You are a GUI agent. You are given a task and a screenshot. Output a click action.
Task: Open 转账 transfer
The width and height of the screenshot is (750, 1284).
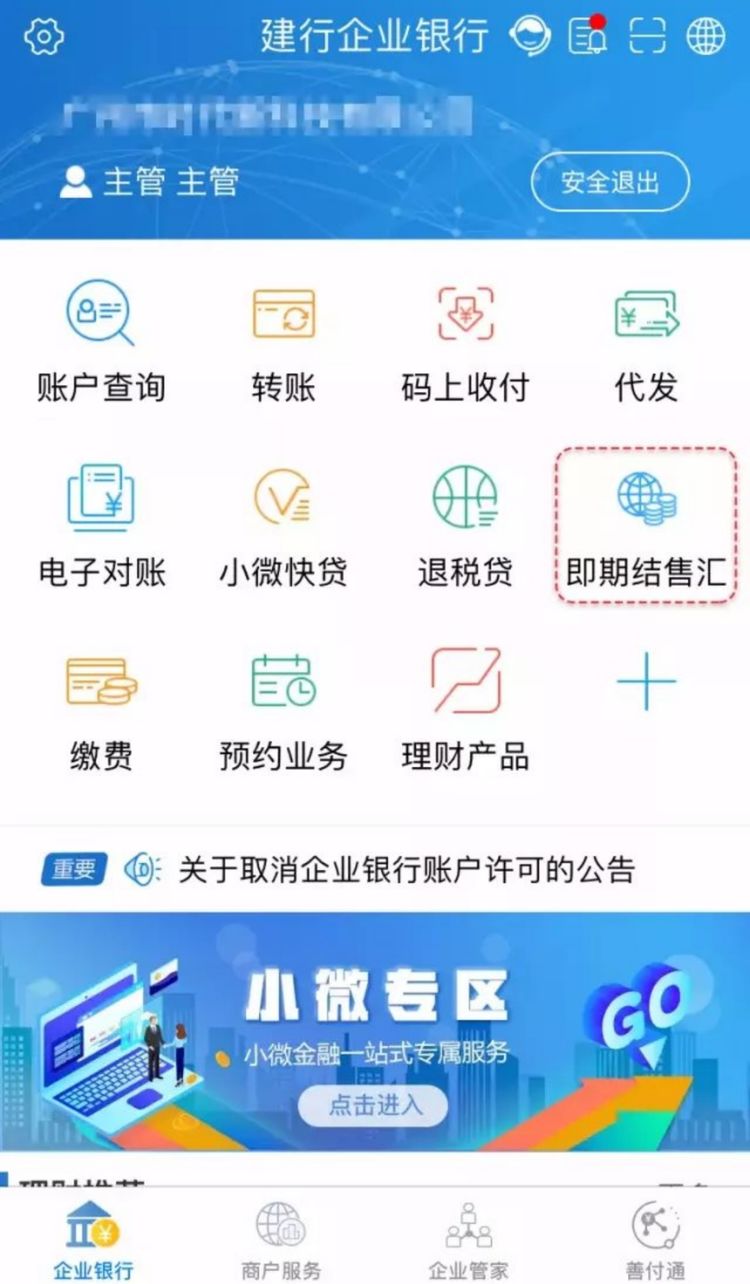pos(283,340)
